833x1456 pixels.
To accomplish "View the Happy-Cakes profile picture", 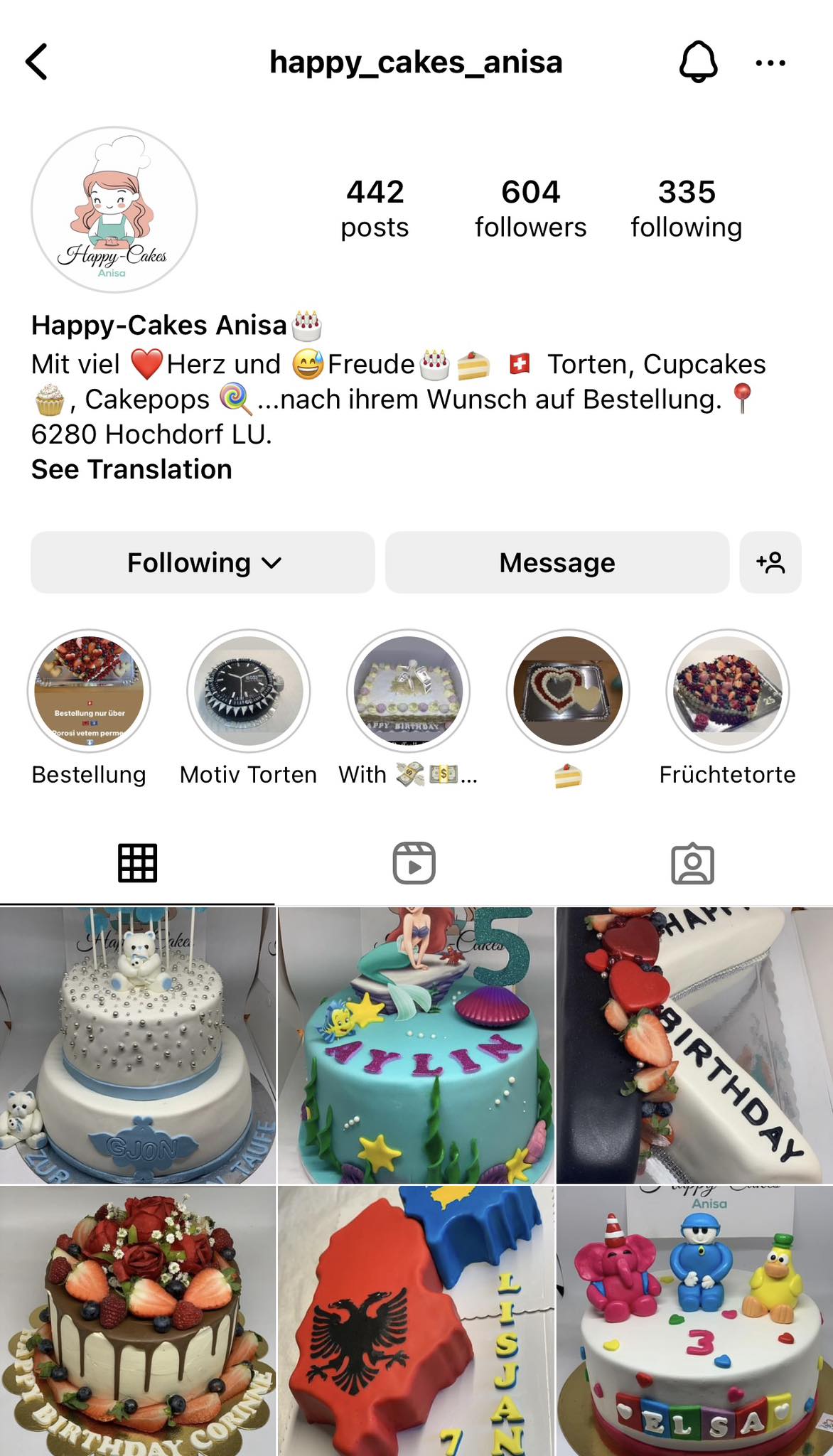I will click(114, 210).
